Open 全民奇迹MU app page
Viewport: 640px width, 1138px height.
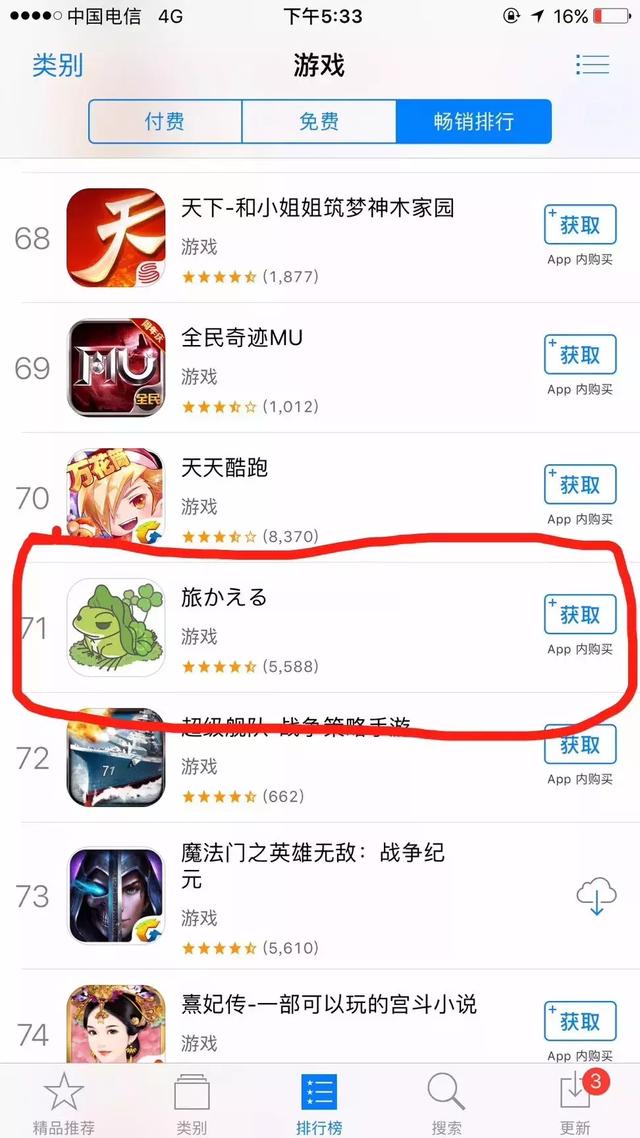(x=242, y=338)
